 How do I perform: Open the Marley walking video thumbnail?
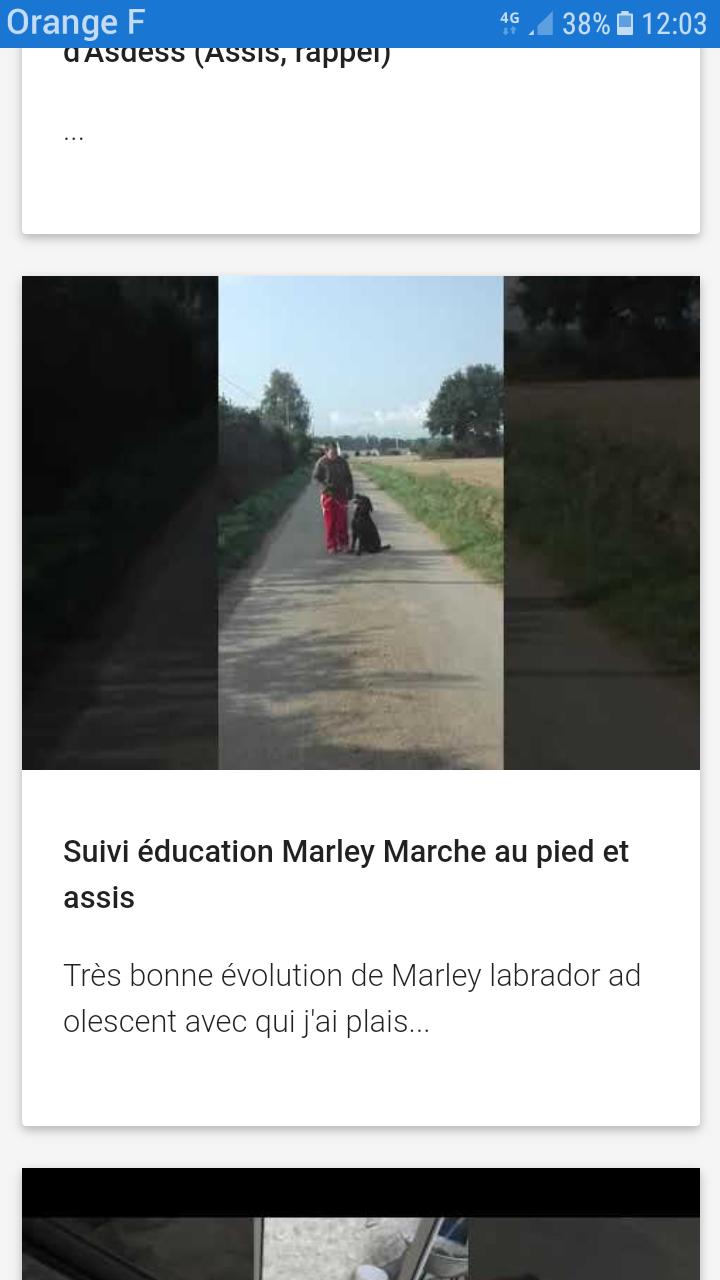360,523
